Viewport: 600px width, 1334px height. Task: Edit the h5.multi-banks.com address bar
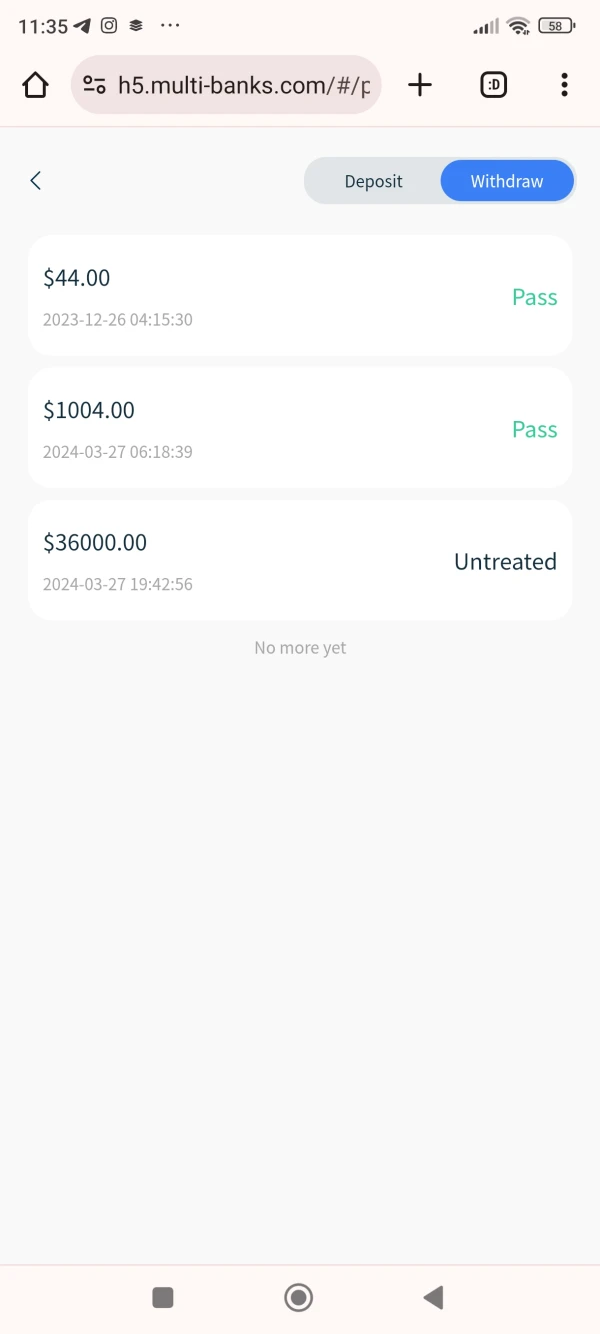tap(226, 85)
